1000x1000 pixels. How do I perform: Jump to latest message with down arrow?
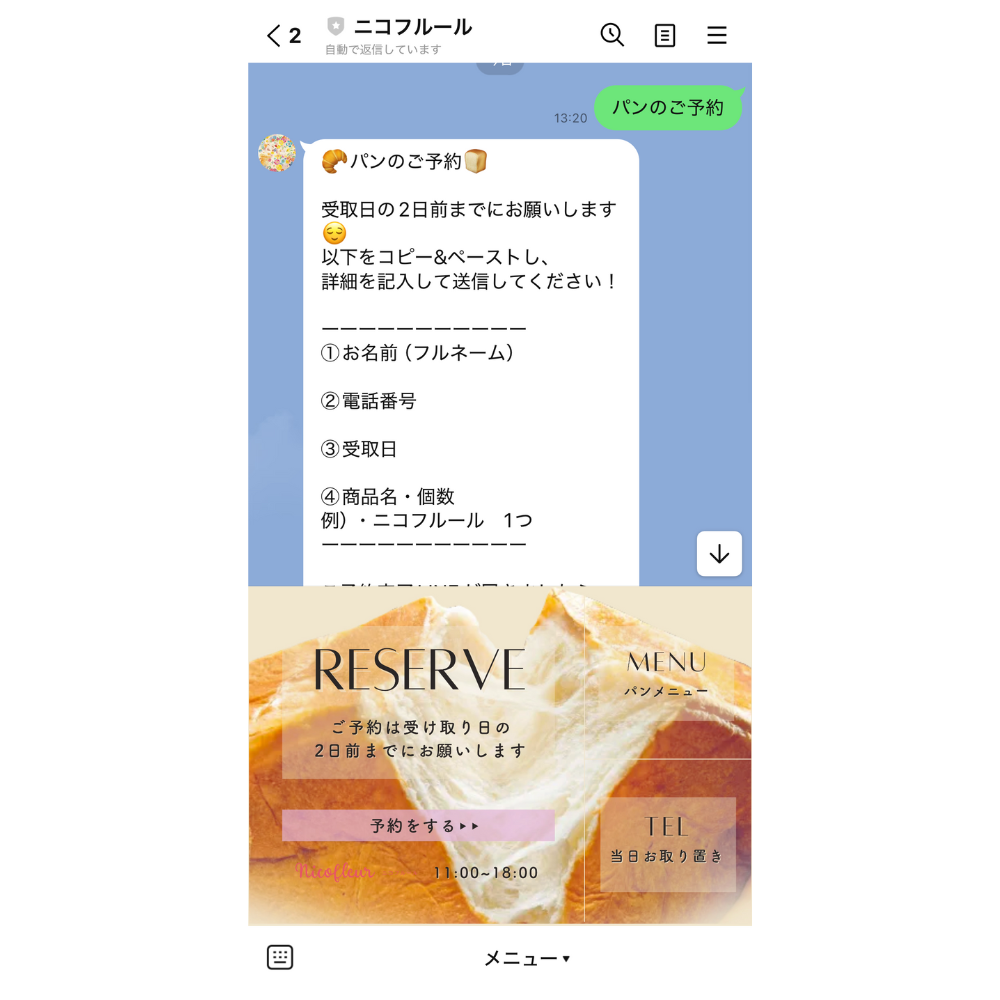coord(719,554)
